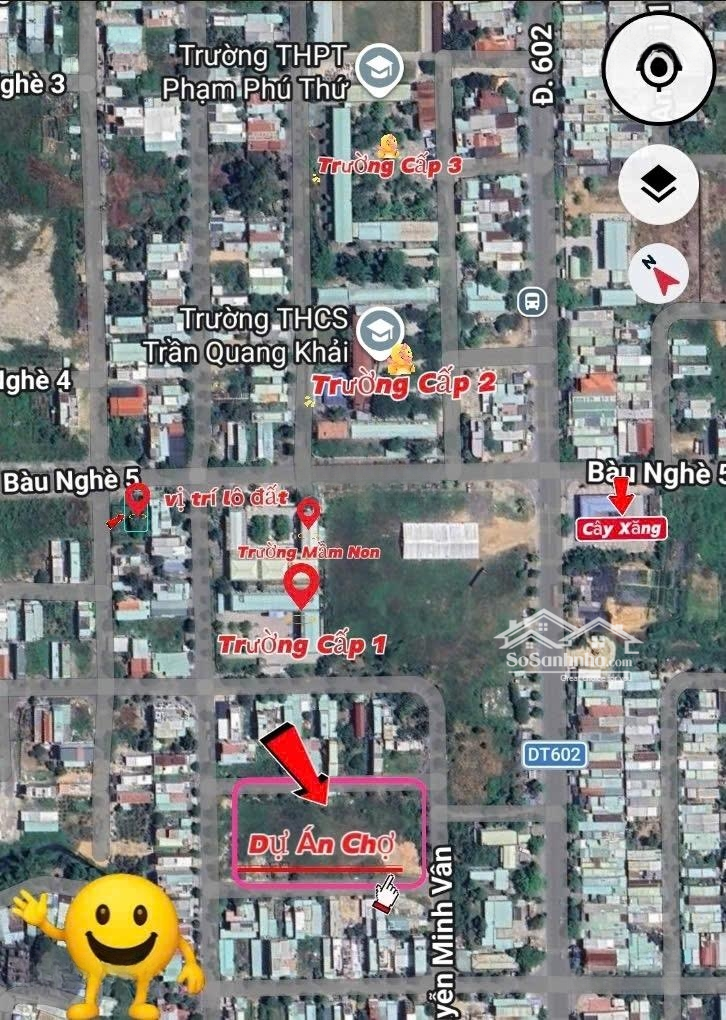
Task: Click the bus stop icon near Đ. 602
Action: click(530, 302)
